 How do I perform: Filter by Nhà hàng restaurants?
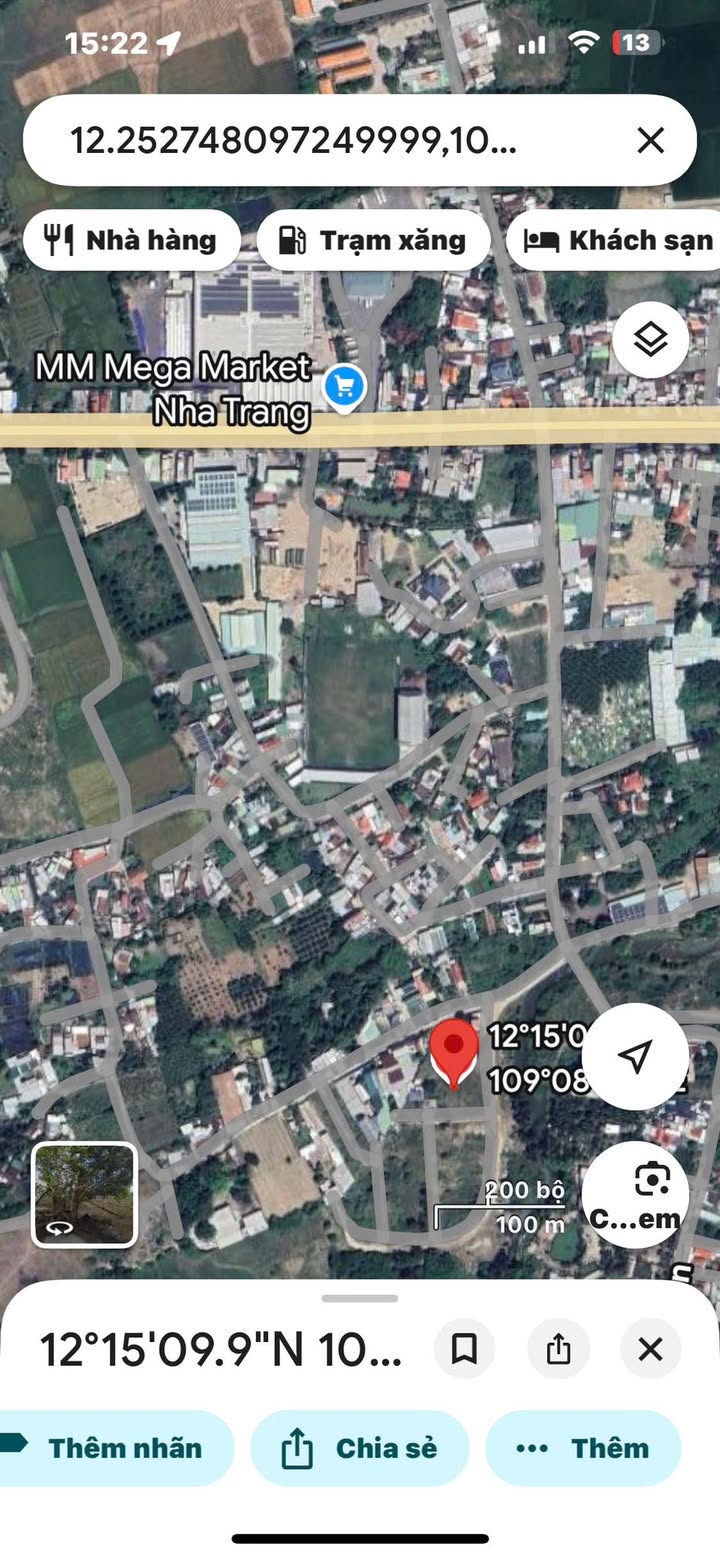pyautogui.click(x=131, y=240)
